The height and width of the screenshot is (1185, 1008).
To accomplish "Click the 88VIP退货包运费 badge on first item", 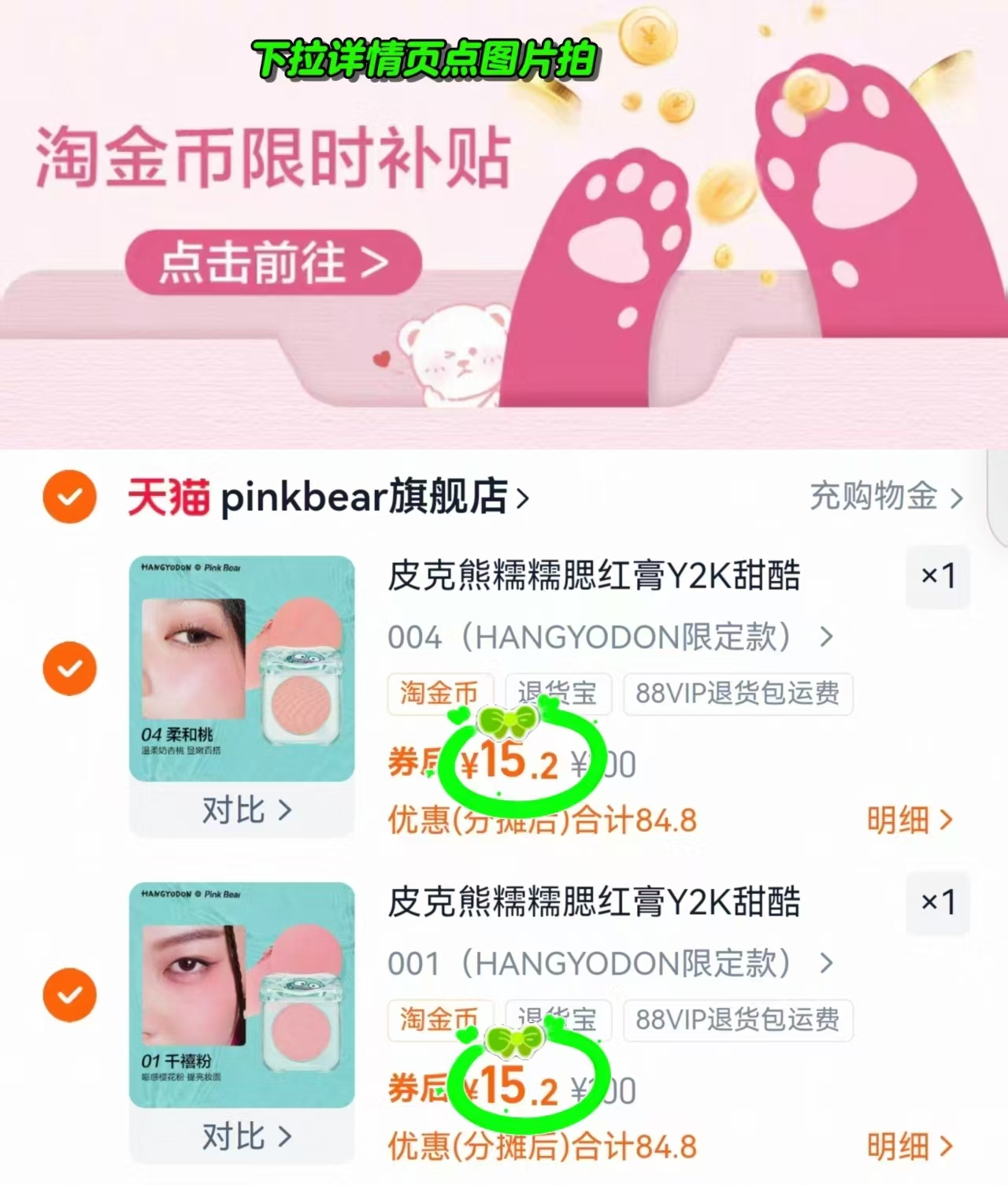I will point(737,693).
